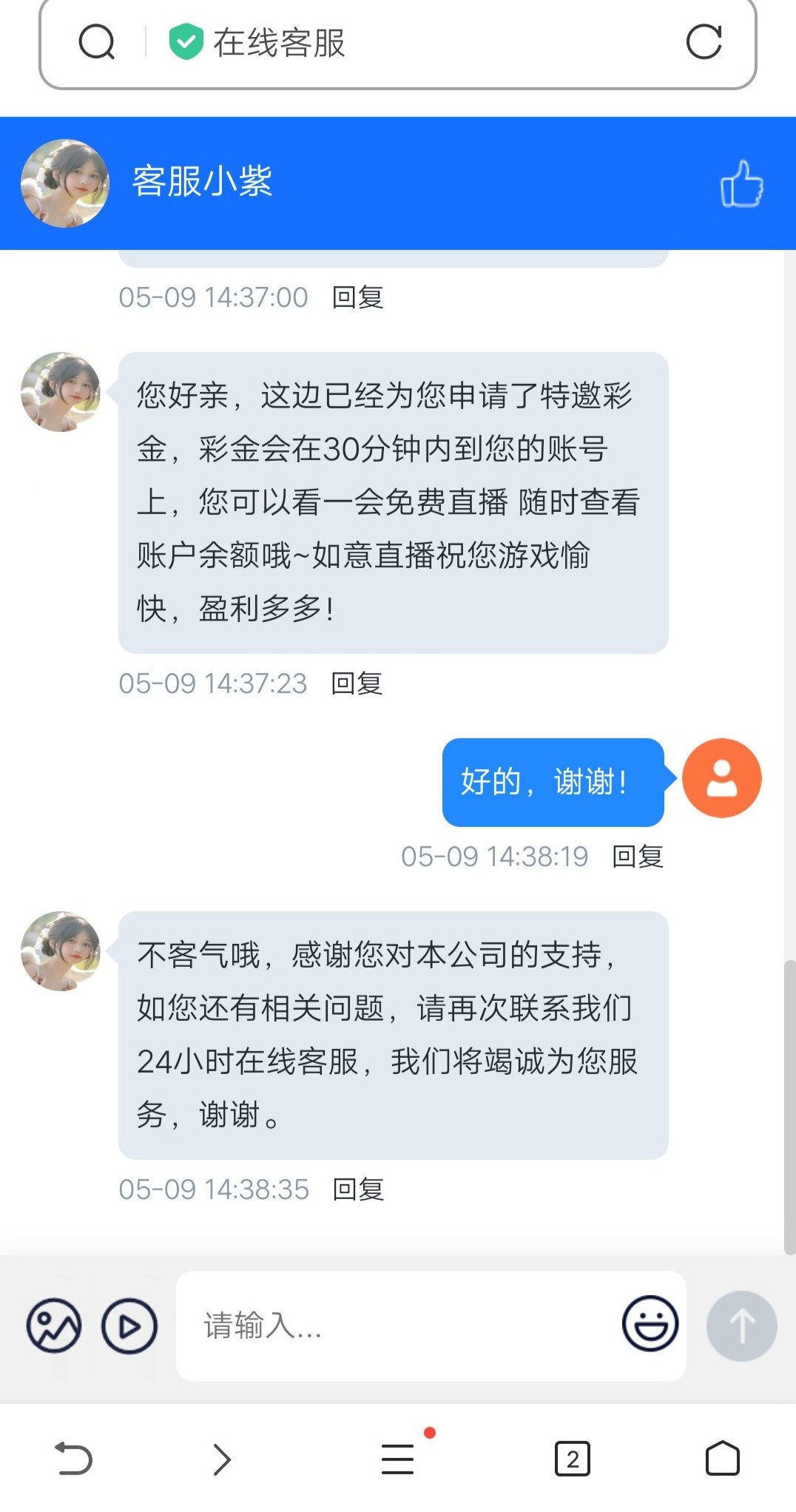
Task: Tap 回复 under the 14:37:23 message
Action: click(357, 684)
